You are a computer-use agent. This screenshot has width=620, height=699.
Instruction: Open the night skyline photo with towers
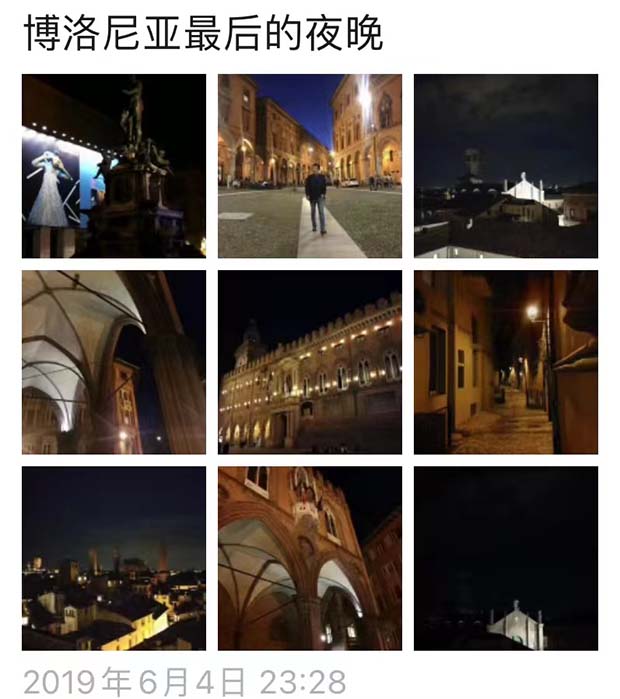click(114, 558)
